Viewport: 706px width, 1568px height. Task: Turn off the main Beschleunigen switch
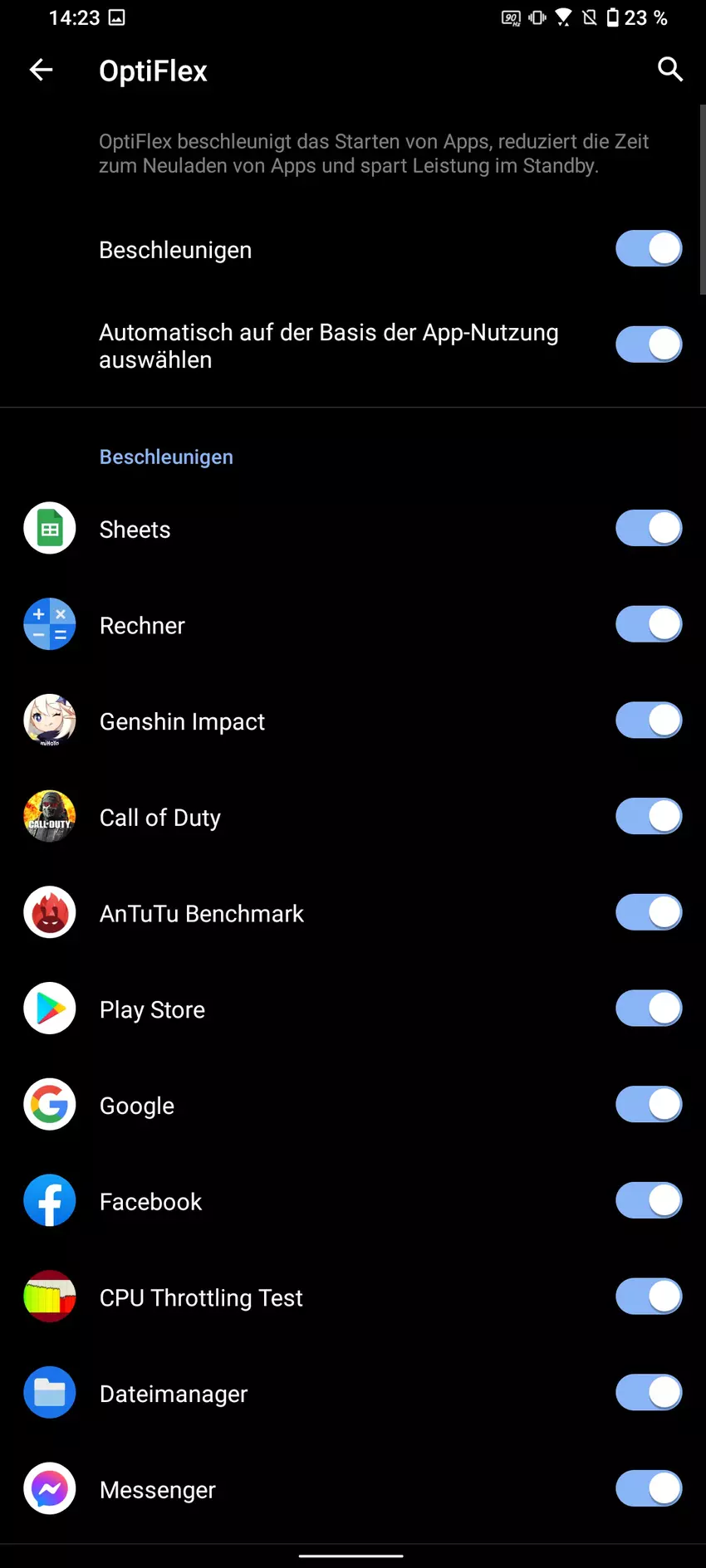648,249
